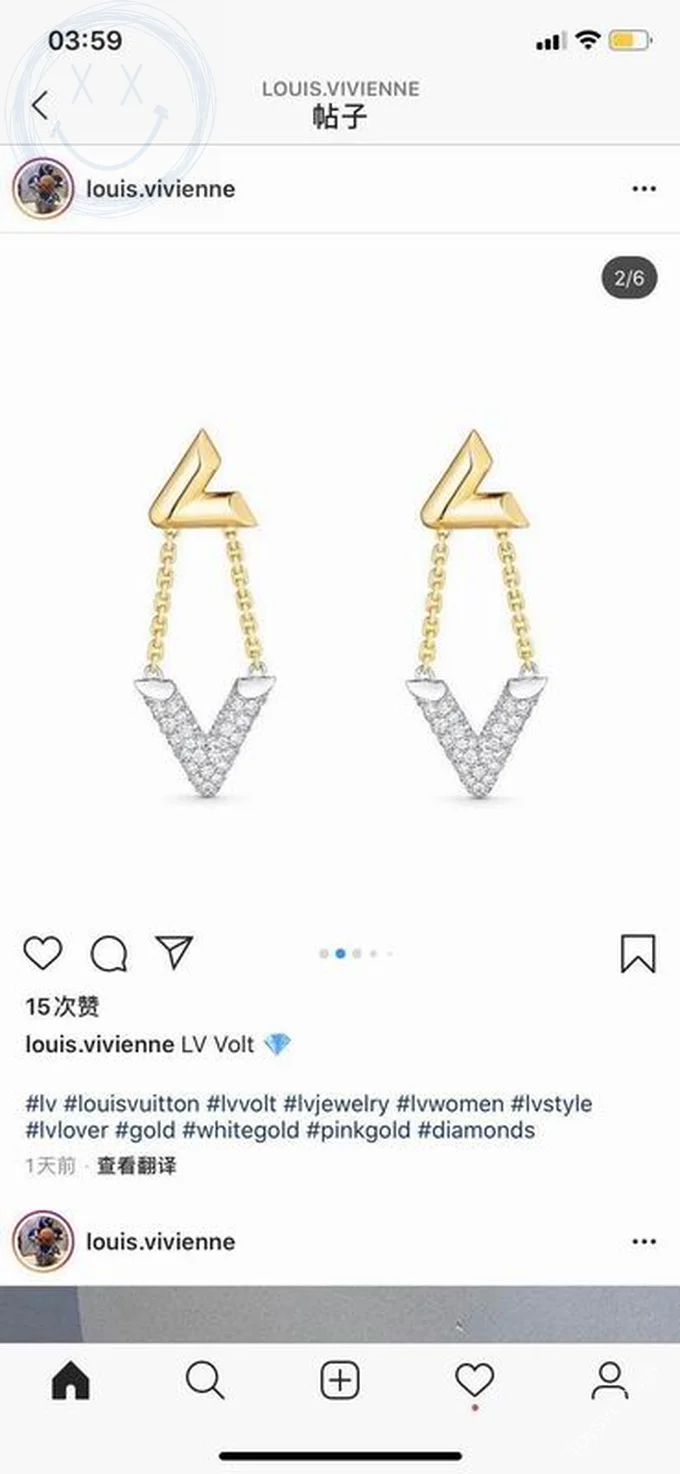Open the #diamonds hashtag
Viewport: 680px width, 1474px height.
point(476,1131)
